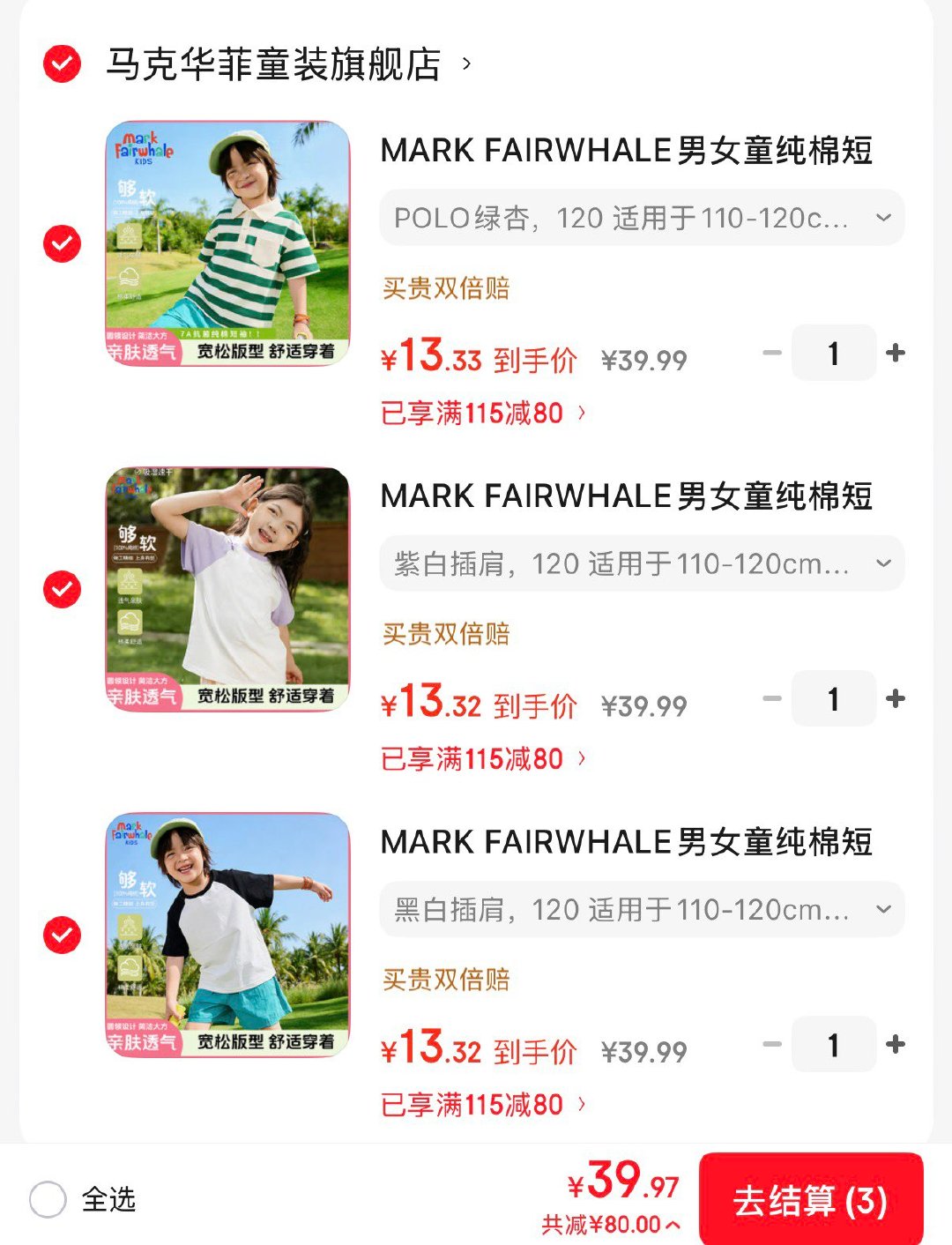Screen dimensions: 952x1245
Task: Change the POLO绿杏 size and color option
Action: point(642,218)
